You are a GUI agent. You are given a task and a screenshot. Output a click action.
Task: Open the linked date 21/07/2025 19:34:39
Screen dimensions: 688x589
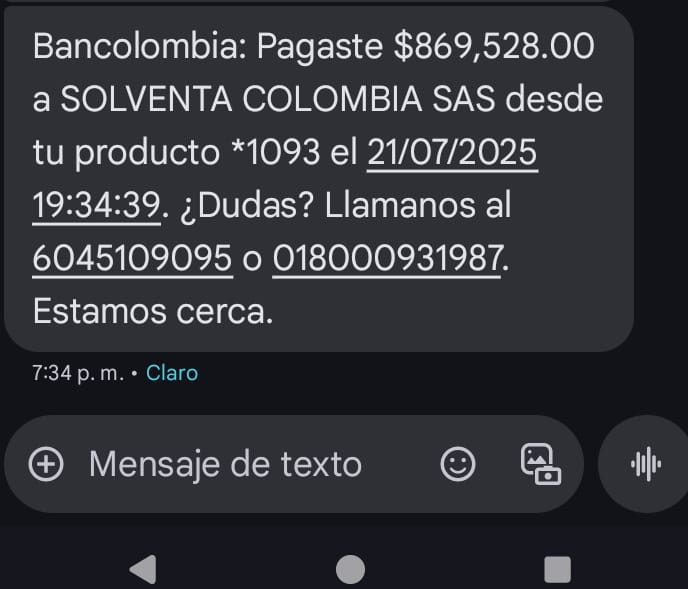click(x=452, y=155)
